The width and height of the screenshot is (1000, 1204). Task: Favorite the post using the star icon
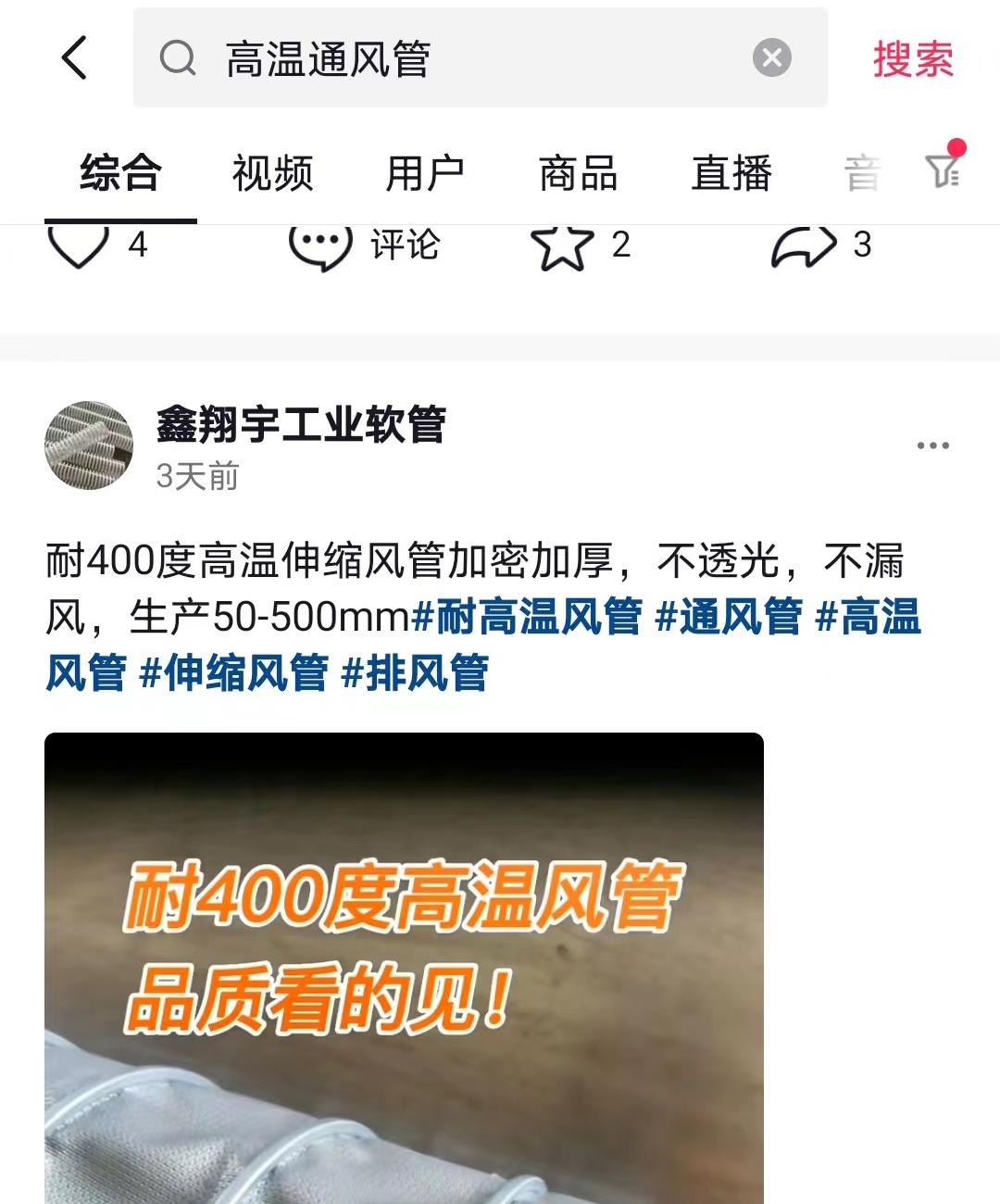pos(561,246)
